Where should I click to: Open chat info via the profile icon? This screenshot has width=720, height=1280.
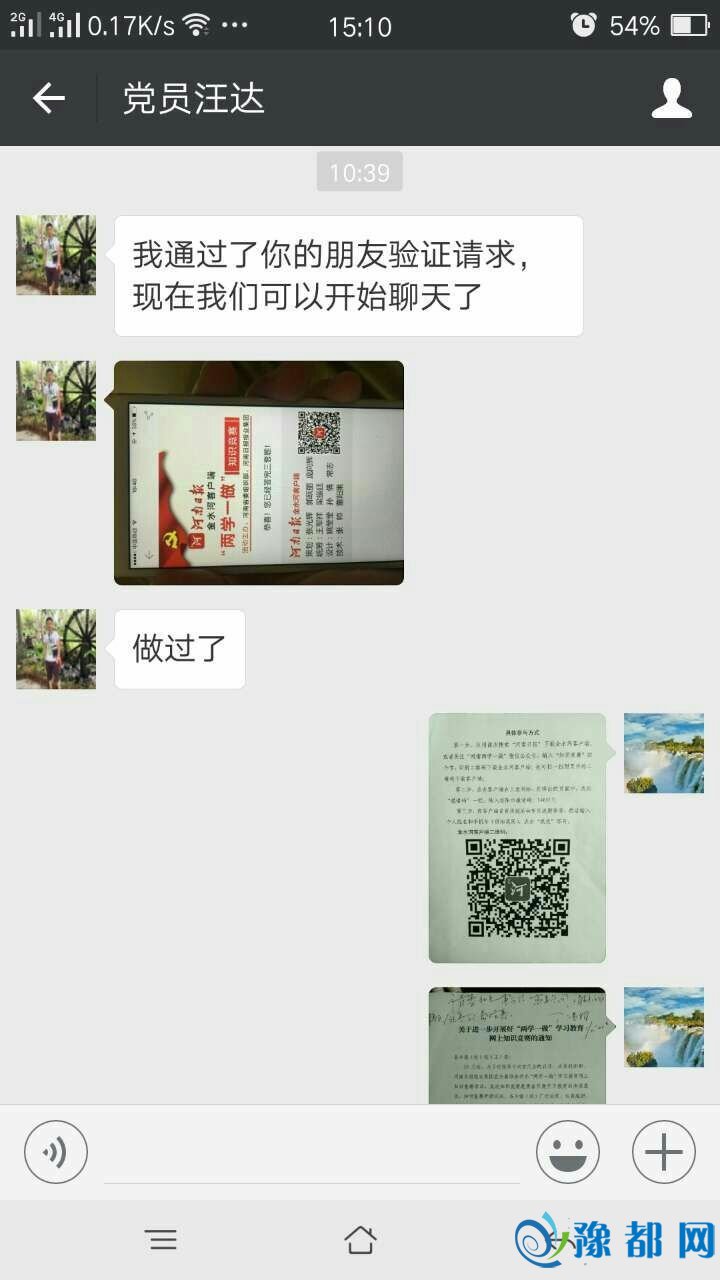(671, 98)
